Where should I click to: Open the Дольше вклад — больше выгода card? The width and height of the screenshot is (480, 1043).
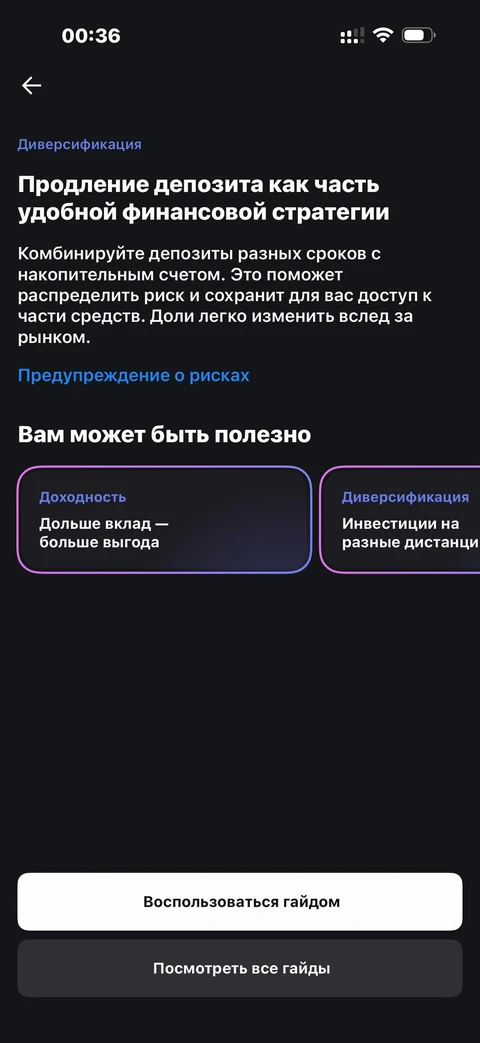pos(164,520)
